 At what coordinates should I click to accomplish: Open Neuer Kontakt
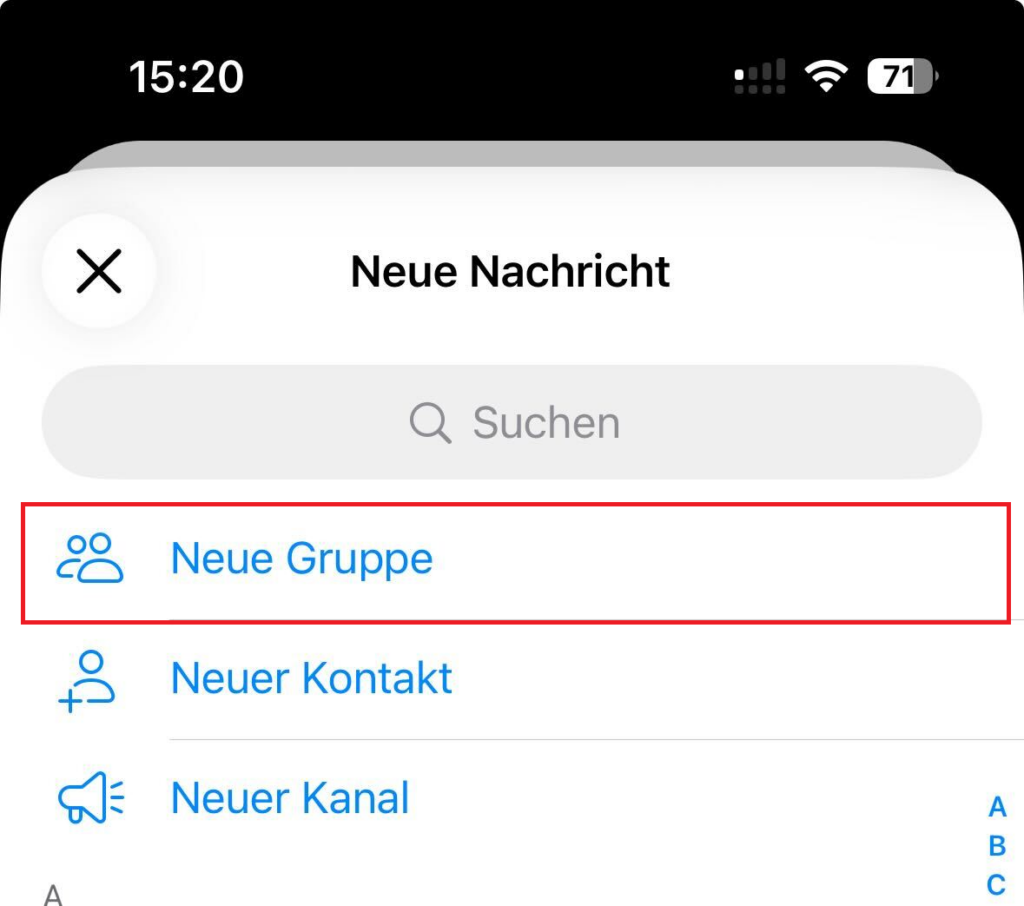[311, 679]
